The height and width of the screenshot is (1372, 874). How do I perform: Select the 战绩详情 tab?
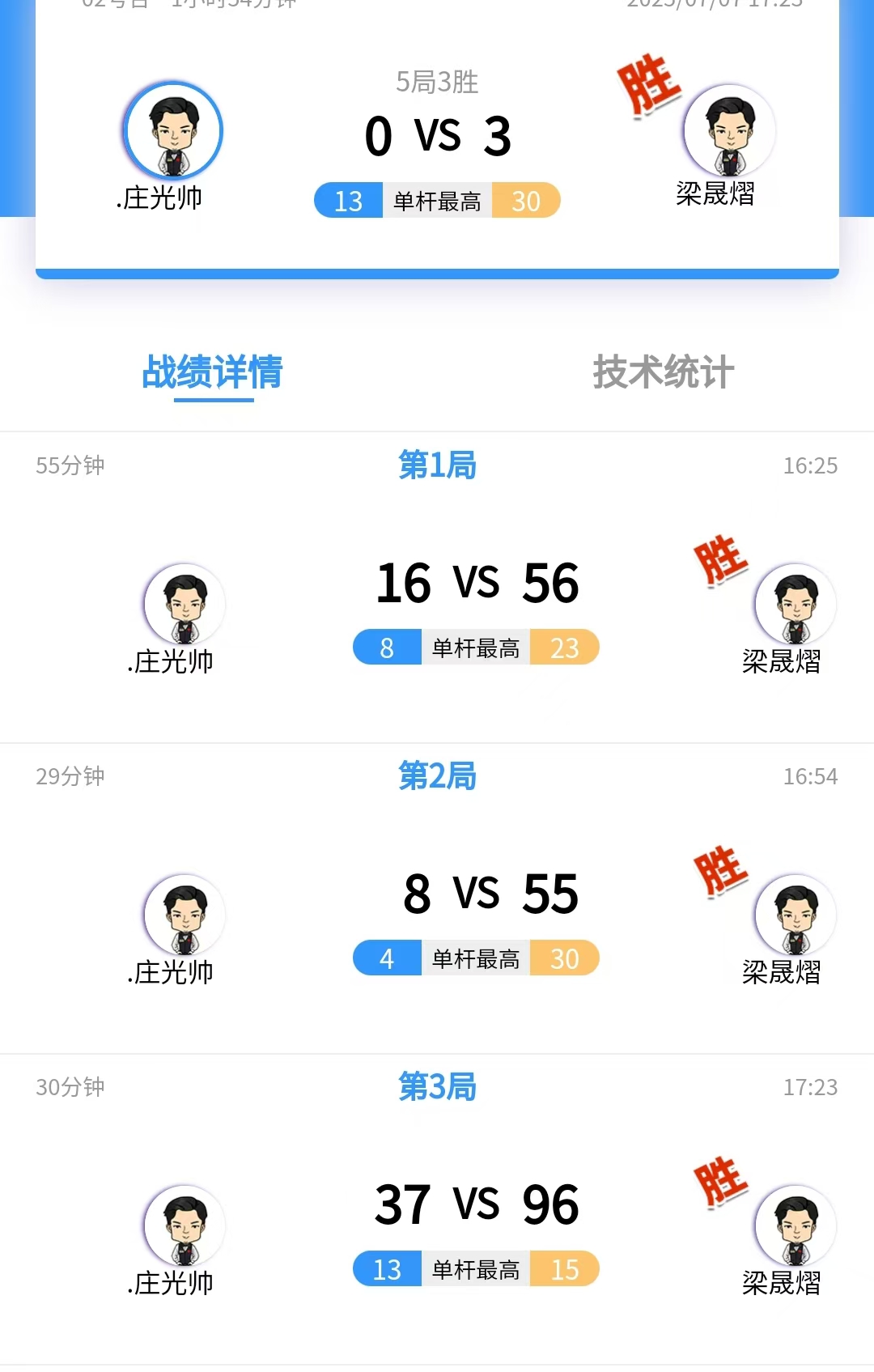[x=213, y=372]
